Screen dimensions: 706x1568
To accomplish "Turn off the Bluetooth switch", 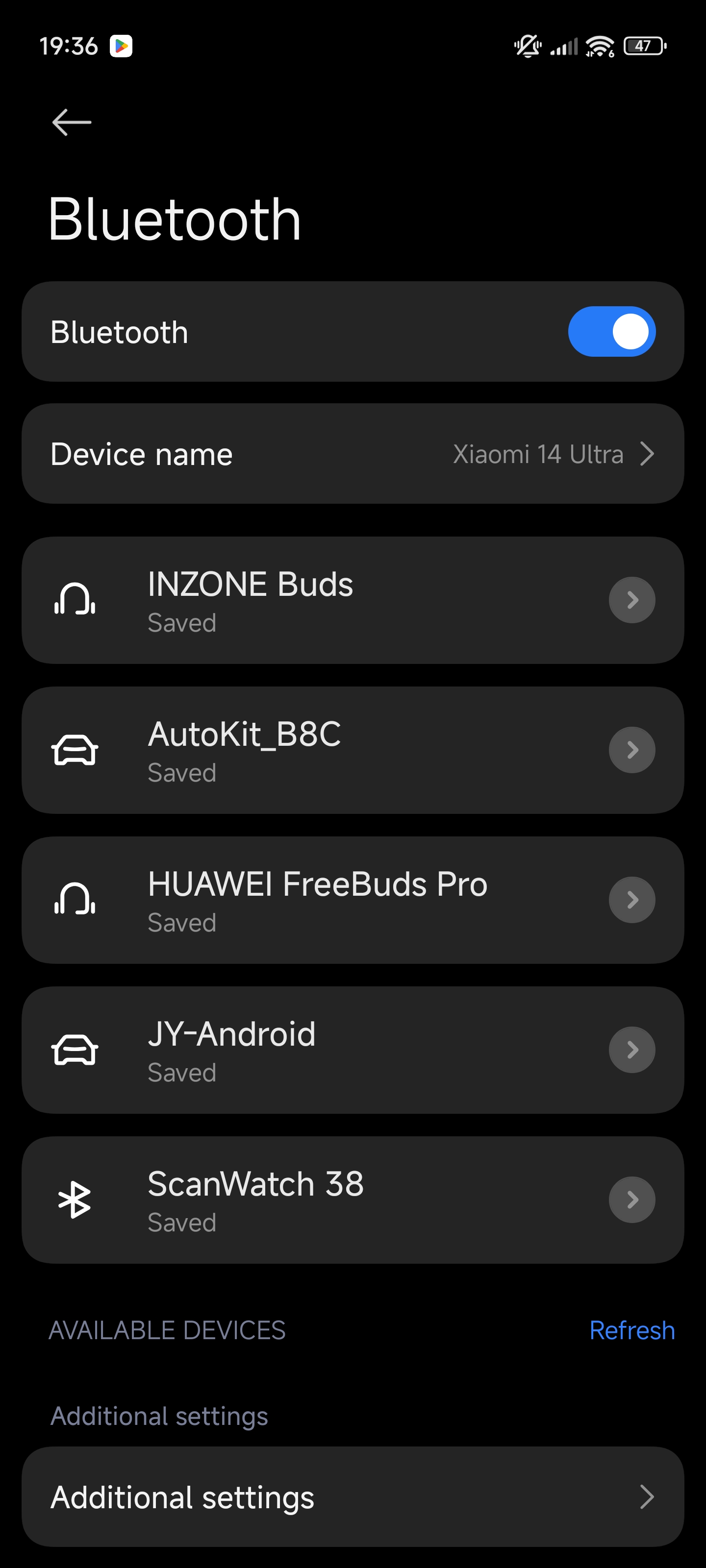I will pos(611,332).
